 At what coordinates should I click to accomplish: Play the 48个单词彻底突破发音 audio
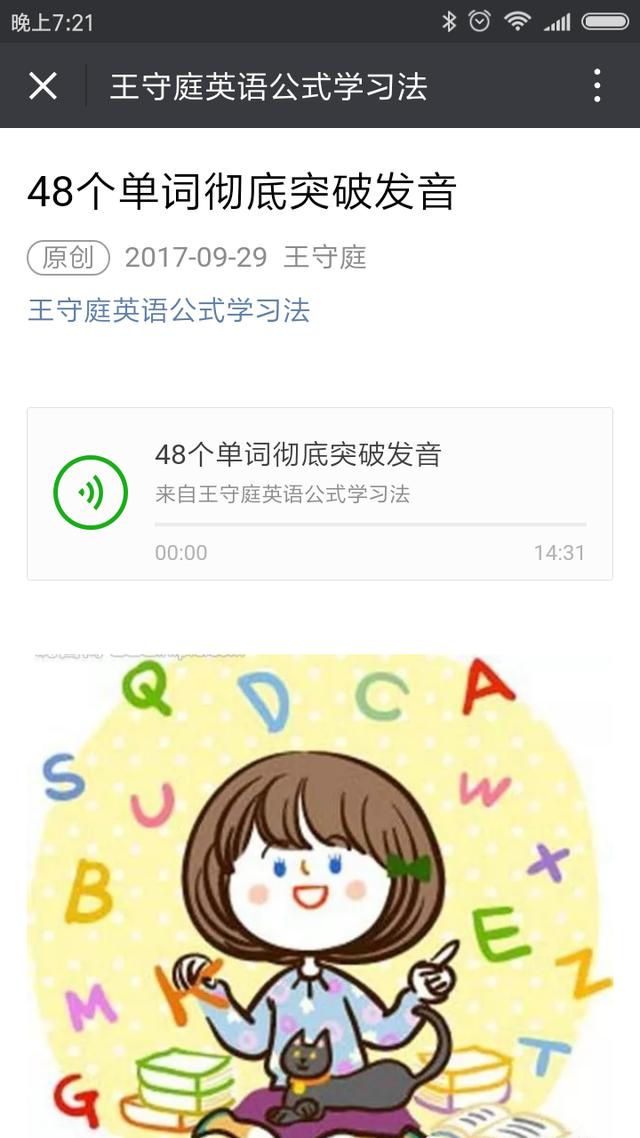click(91, 493)
